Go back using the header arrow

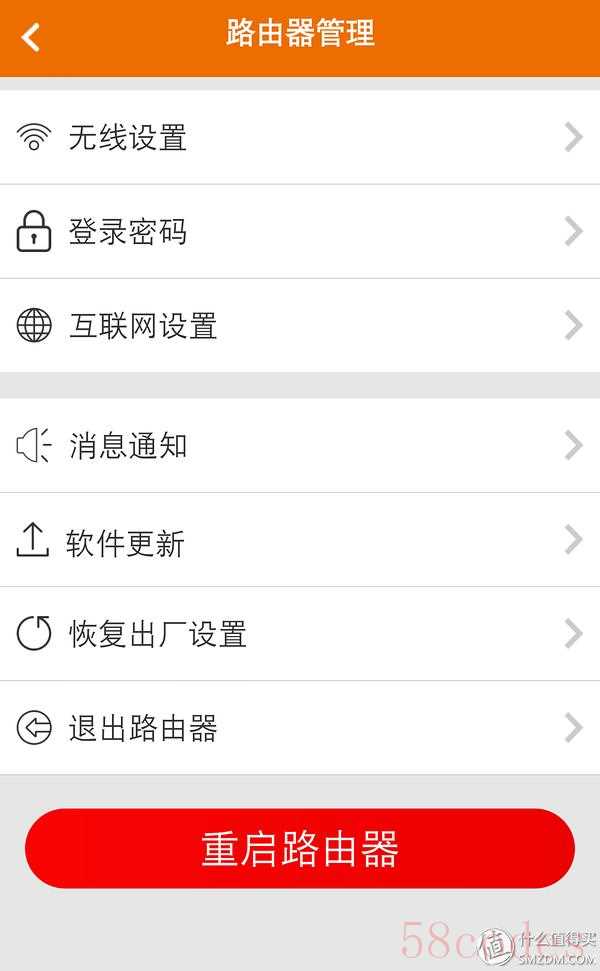click(31, 38)
